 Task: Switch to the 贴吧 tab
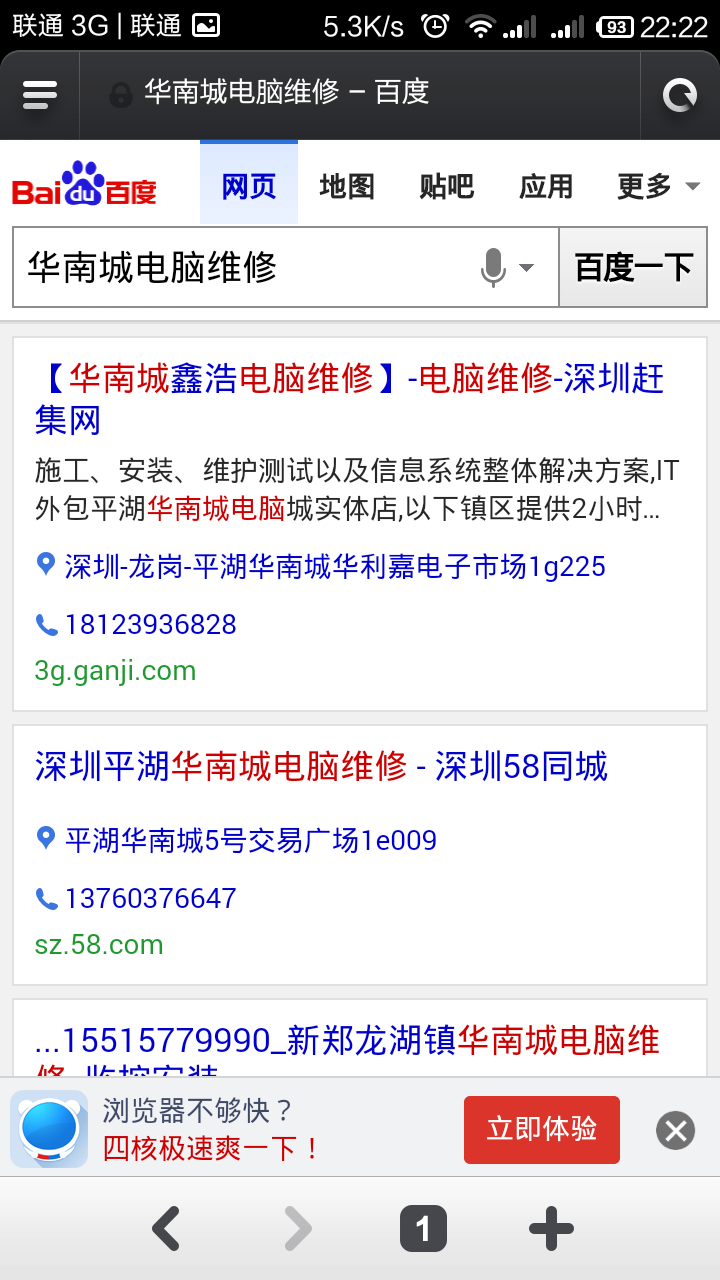click(x=446, y=186)
